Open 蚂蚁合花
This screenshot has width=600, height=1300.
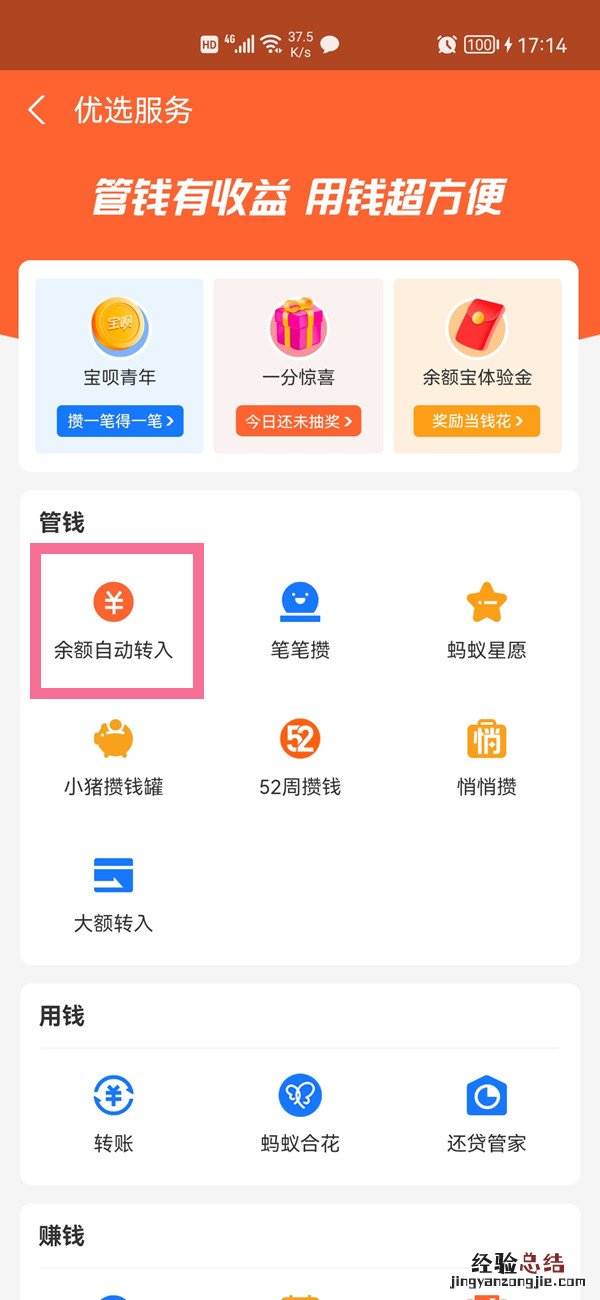[300, 1113]
